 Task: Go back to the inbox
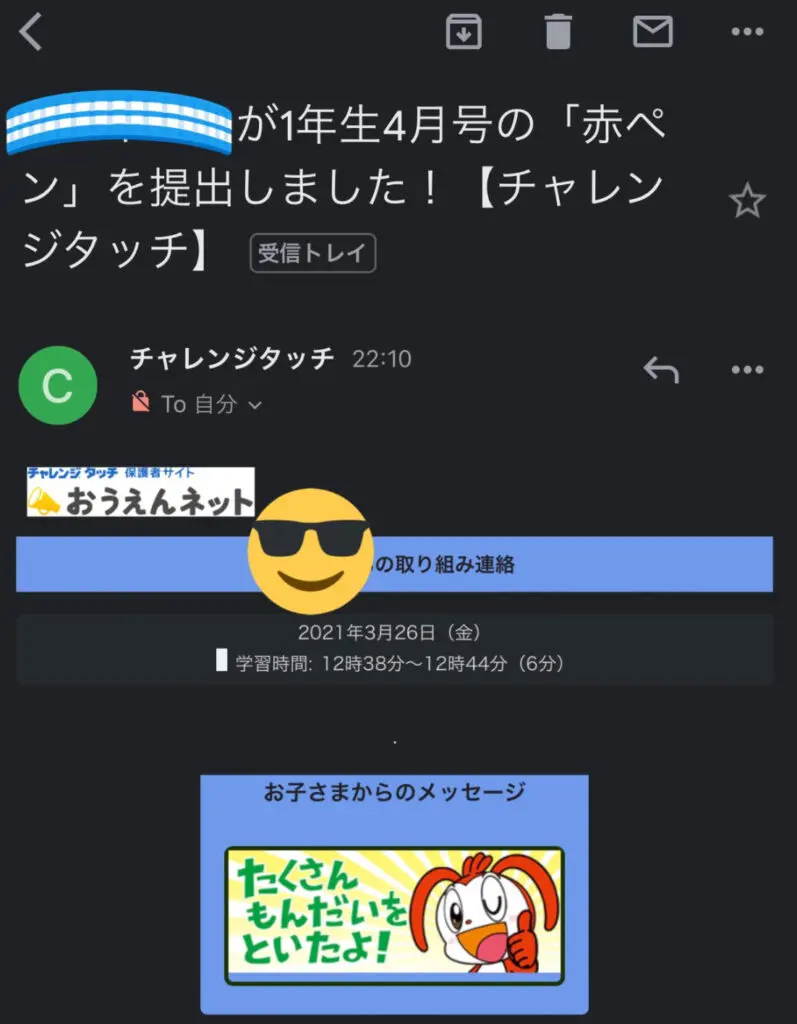coord(32,32)
